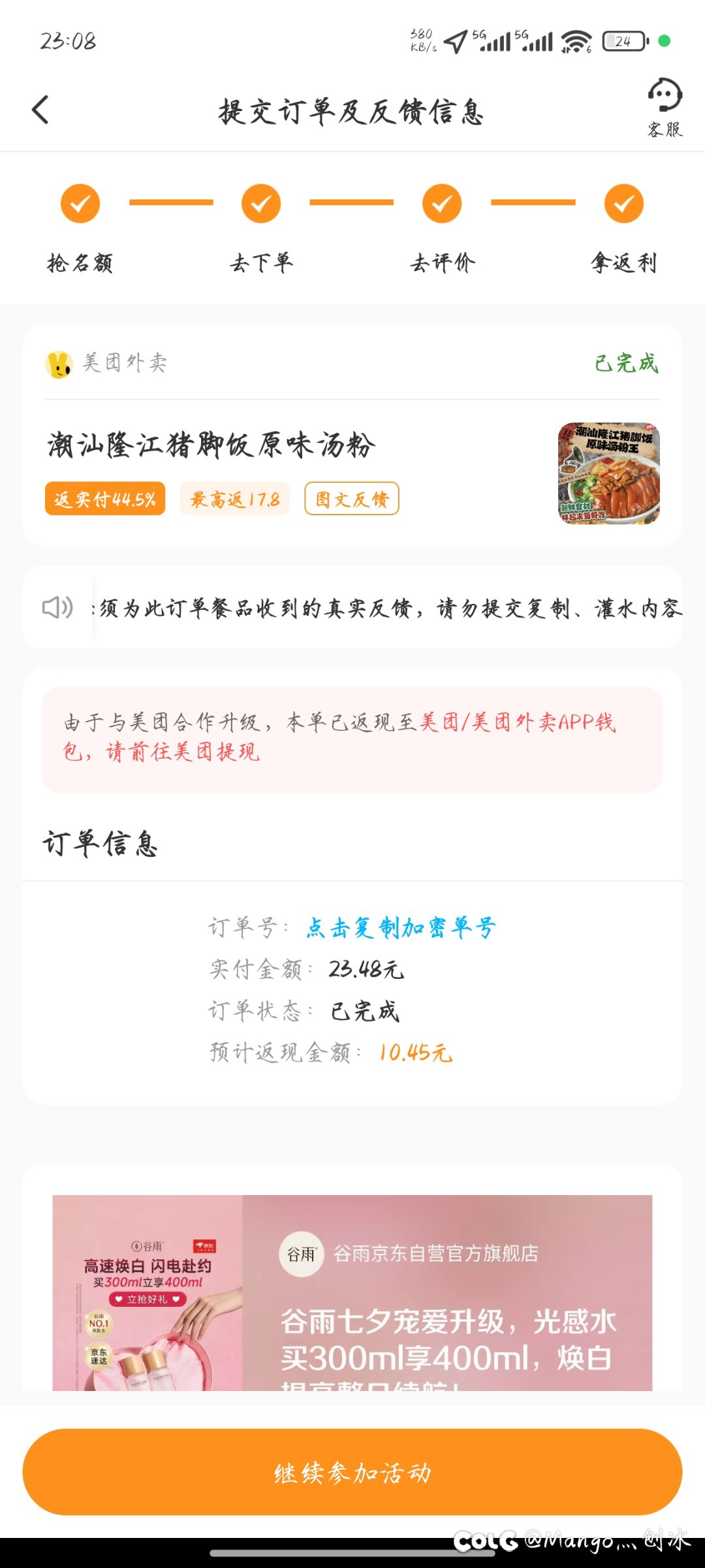Tap 继续参加活动 button
Screen dimensions: 705x1568
[352, 1472]
